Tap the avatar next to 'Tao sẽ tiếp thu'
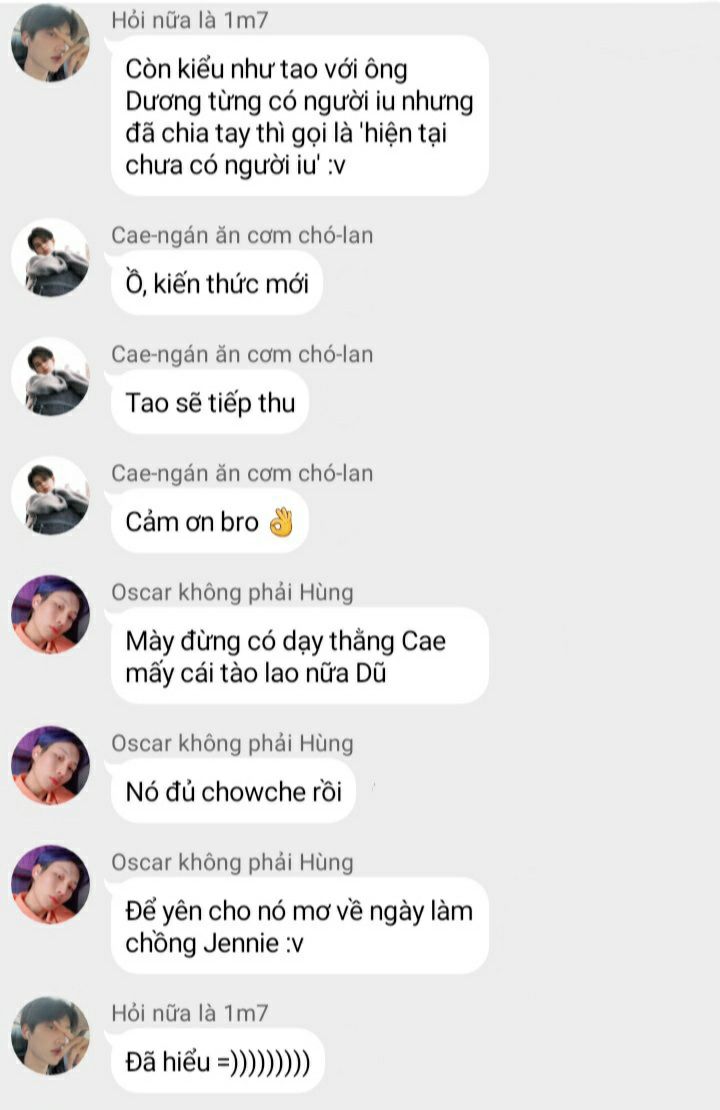The height and width of the screenshot is (1110, 720). click(x=50, y=376)
